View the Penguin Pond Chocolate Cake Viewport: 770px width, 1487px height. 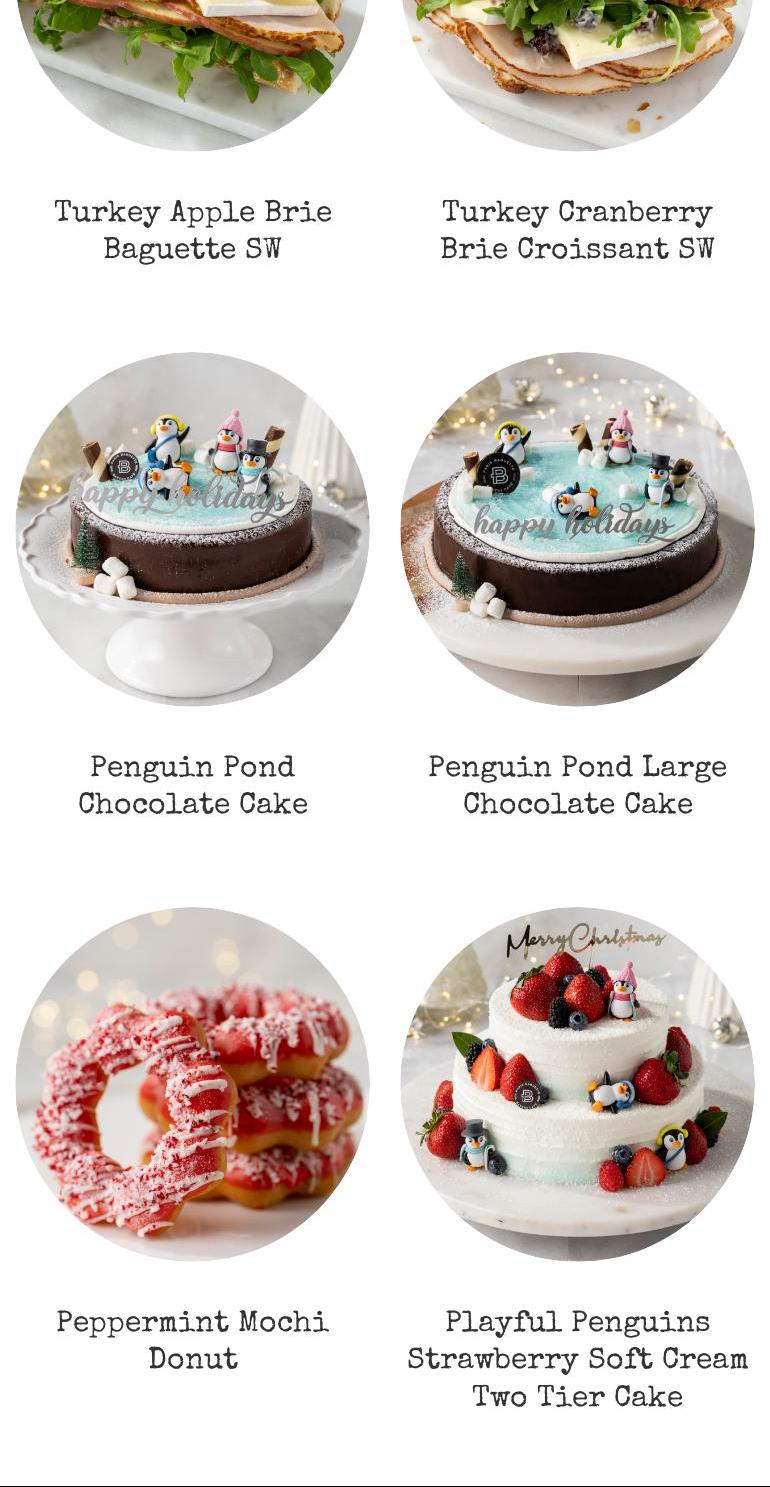coord(192,530)
